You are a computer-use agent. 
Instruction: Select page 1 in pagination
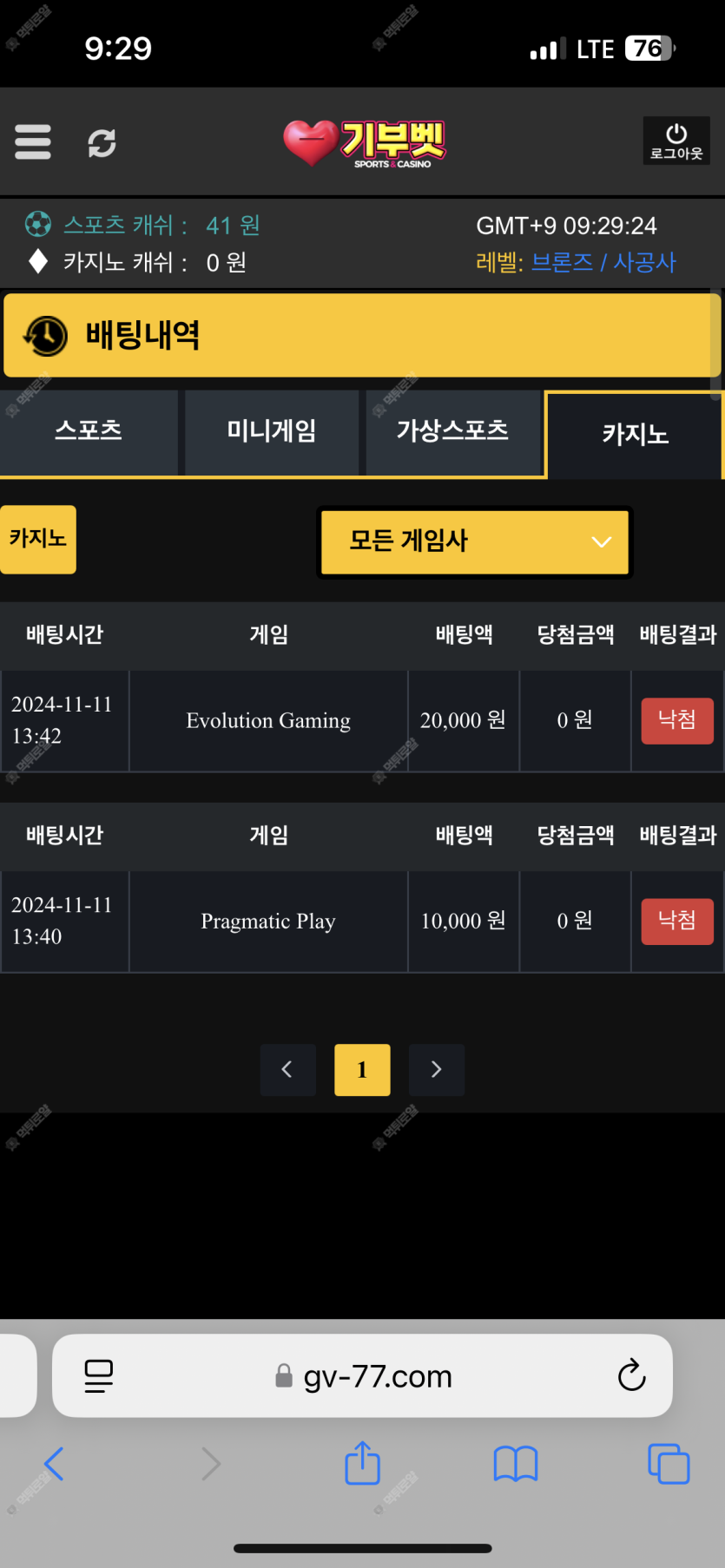[x=362, y=1070]
